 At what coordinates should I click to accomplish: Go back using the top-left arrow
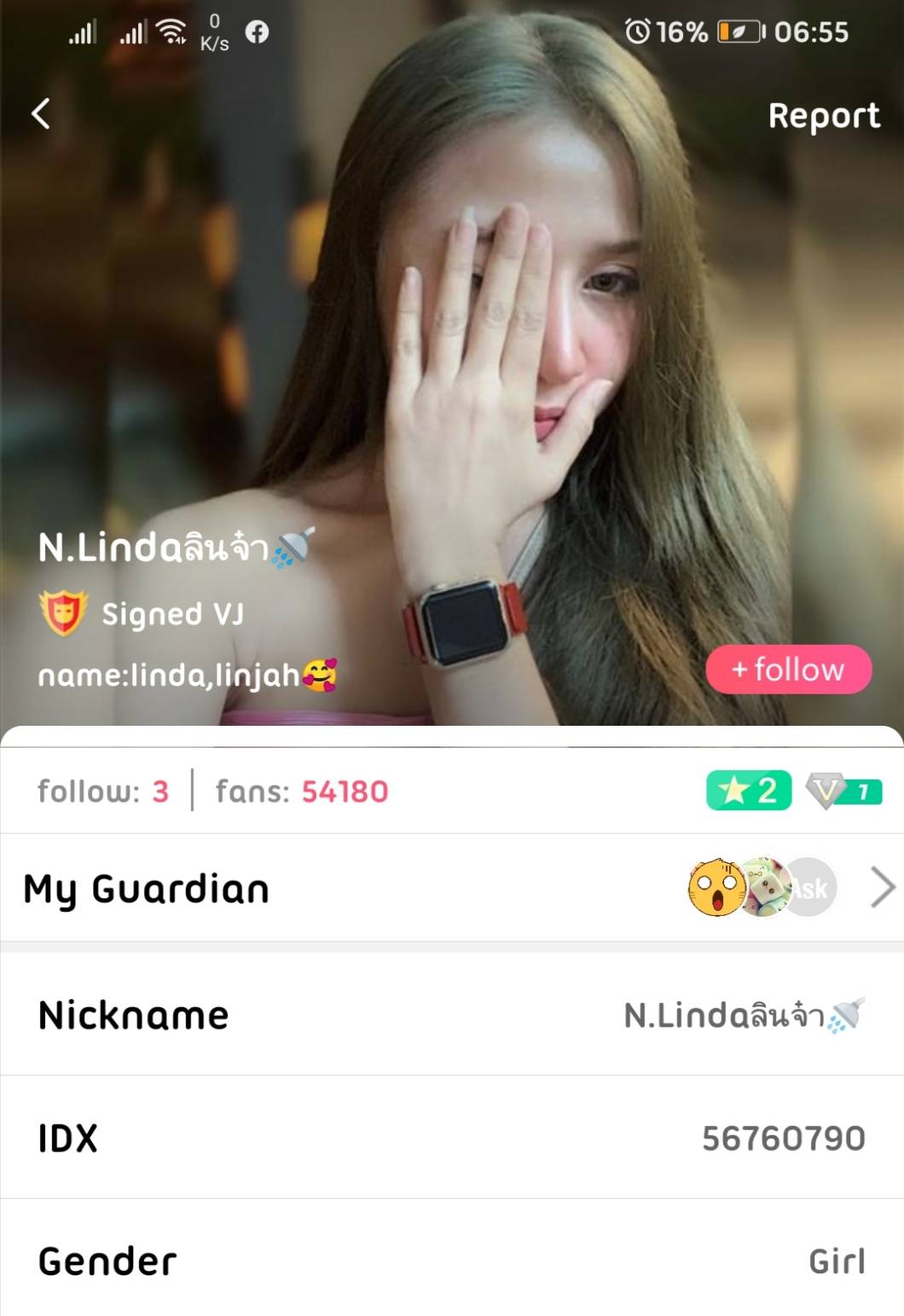[x=40, y=113]
